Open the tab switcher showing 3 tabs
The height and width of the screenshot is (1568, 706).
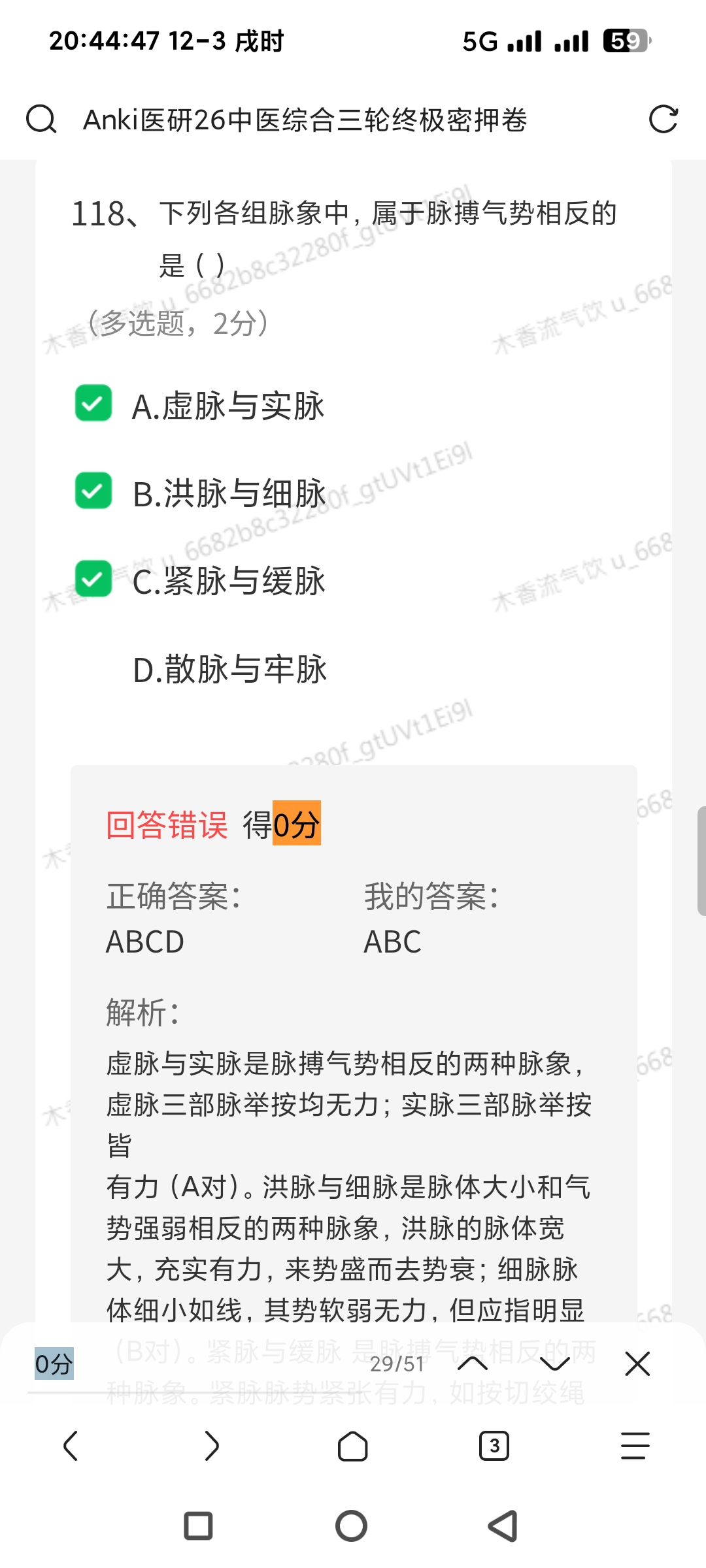click(494, 1445)
